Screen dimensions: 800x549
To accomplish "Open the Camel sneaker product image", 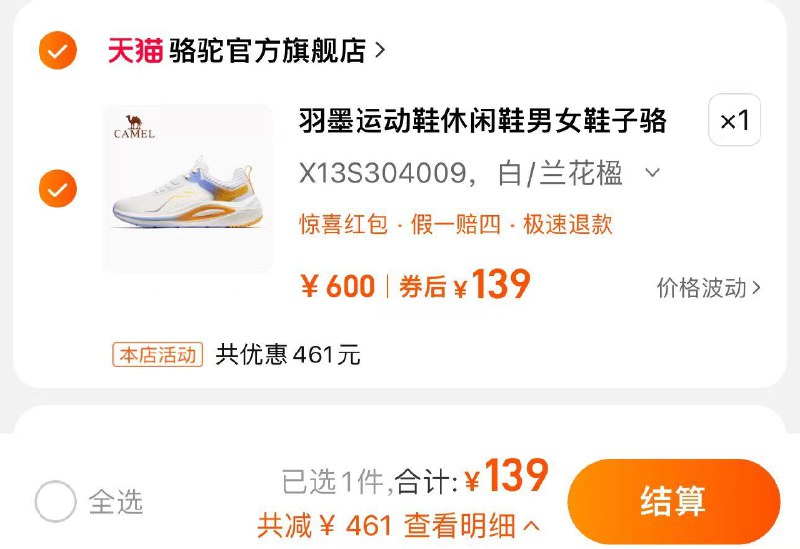I will [187, 188].
